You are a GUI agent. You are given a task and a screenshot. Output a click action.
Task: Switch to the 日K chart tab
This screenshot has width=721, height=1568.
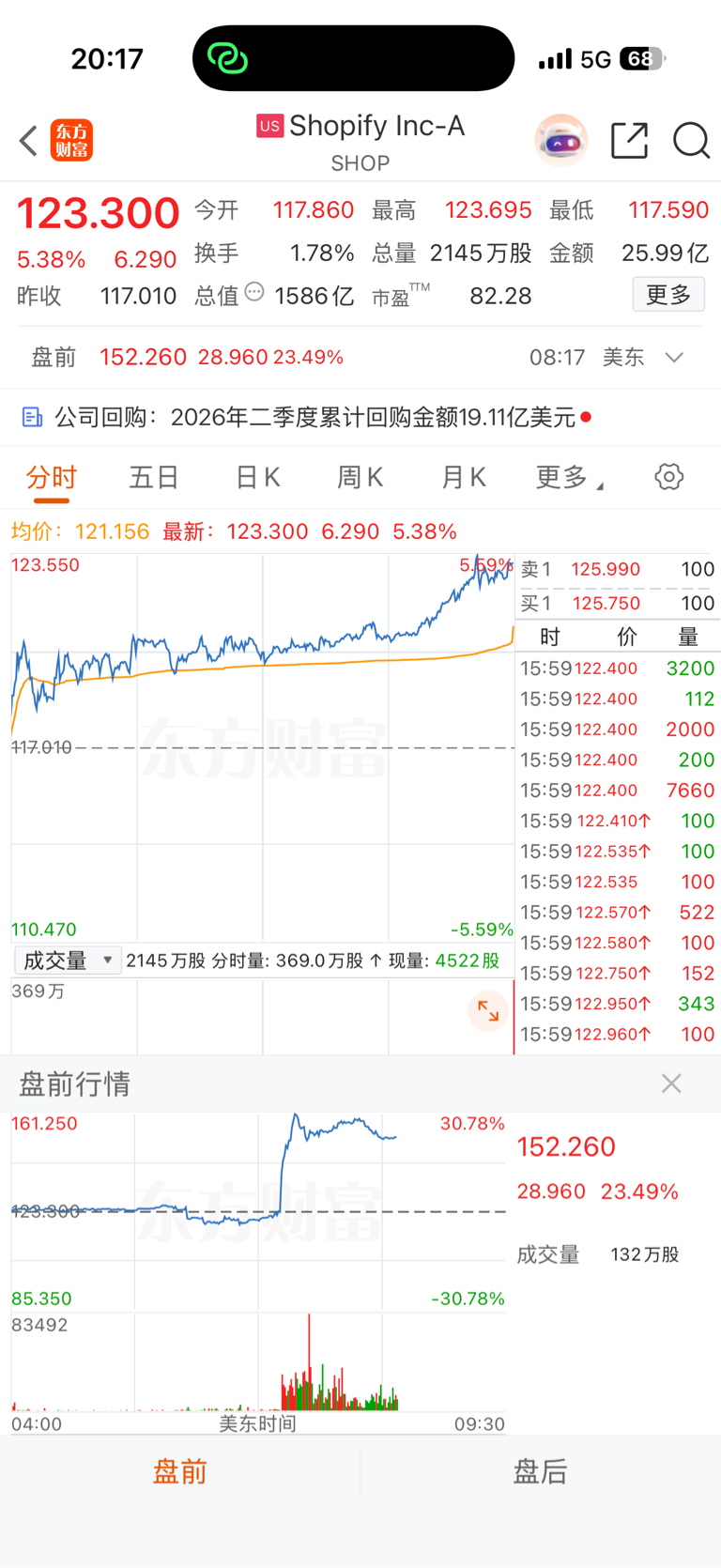pos(257,477)
